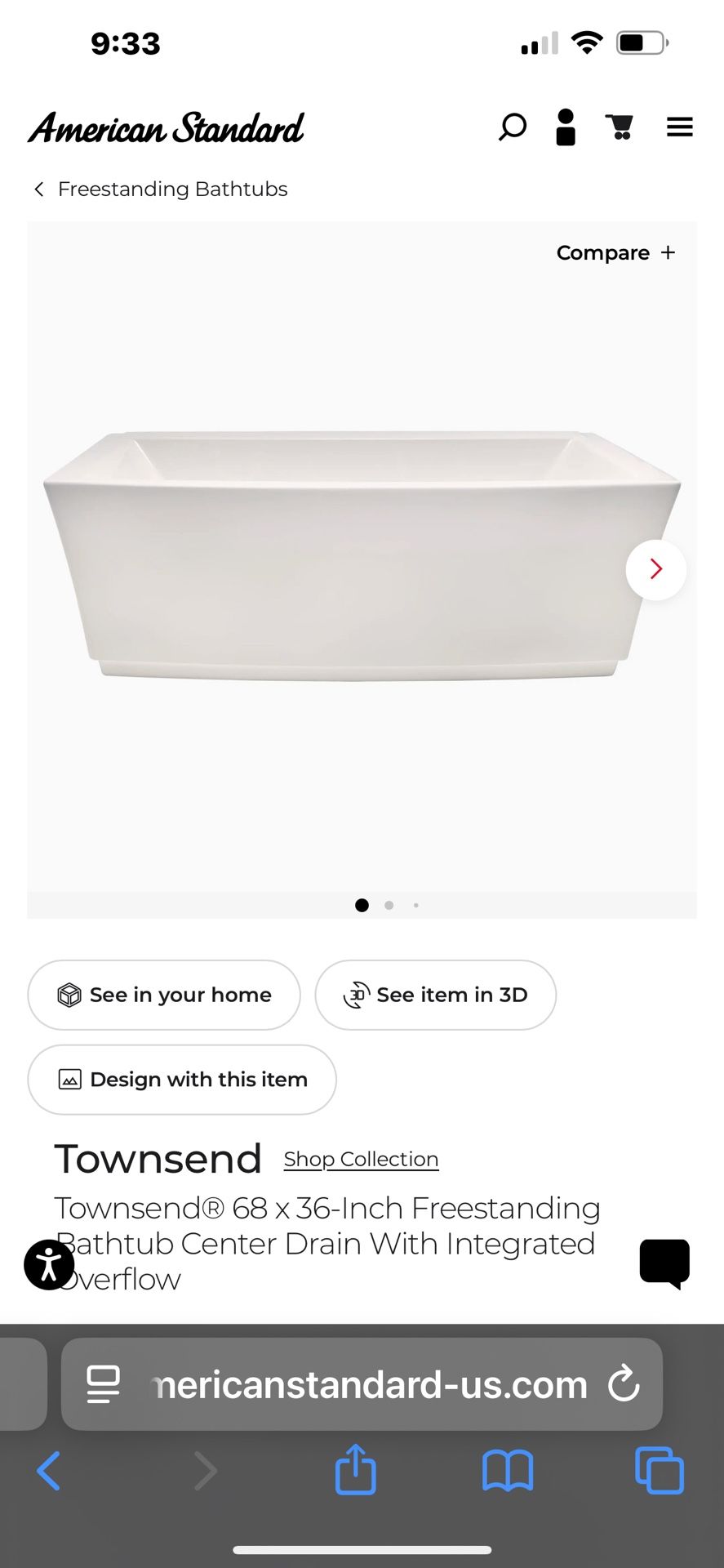
Task: Open the account profile icon
Action: click(566, 127)
